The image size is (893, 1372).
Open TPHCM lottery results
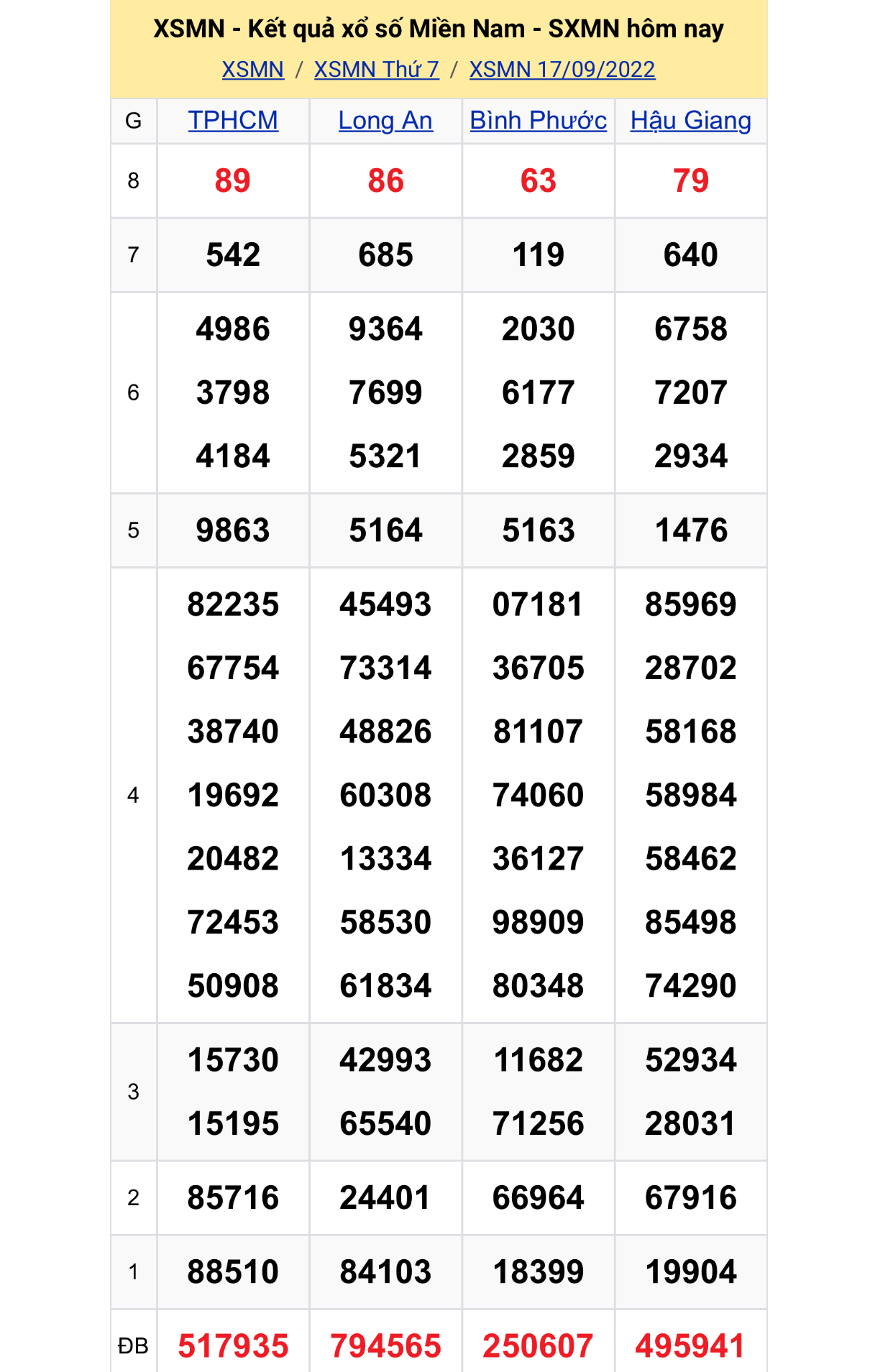(233, 120)
